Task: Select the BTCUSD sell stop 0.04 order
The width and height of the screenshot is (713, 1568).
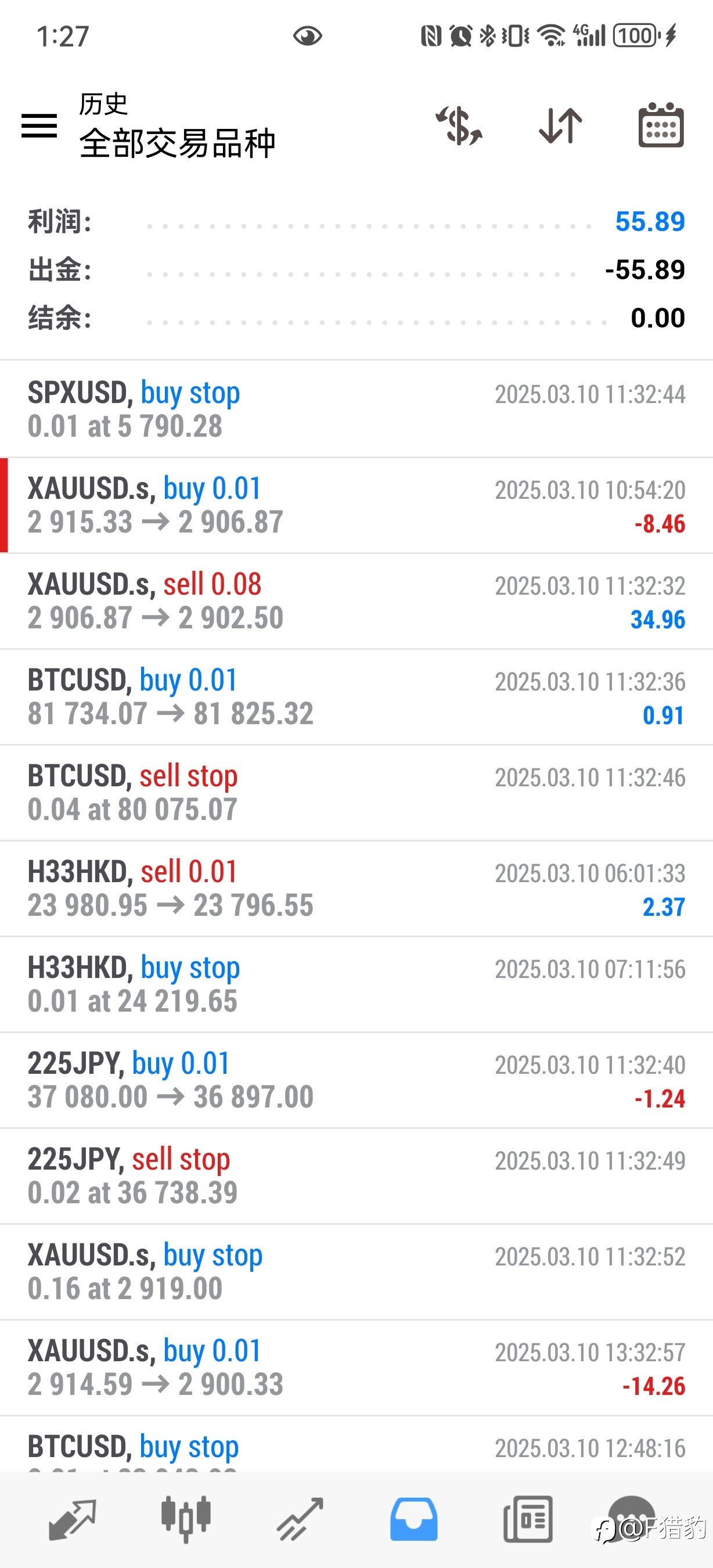Action: tap(356, 793)
